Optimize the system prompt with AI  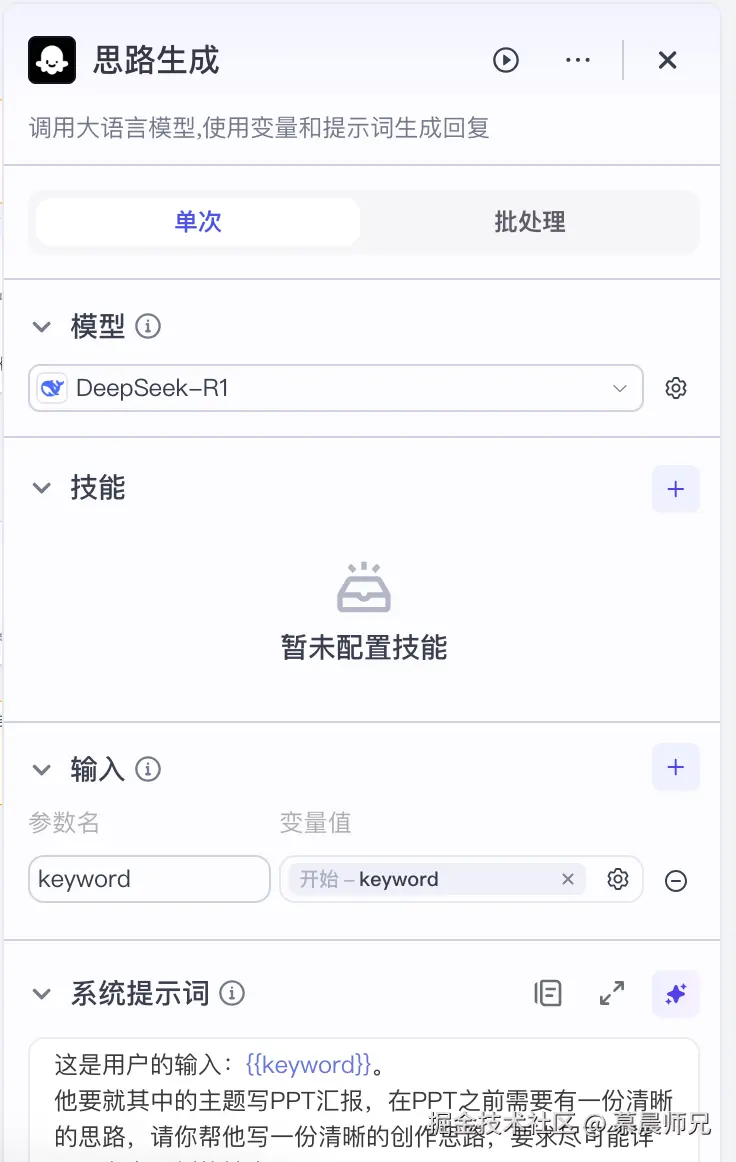point(676,993)
